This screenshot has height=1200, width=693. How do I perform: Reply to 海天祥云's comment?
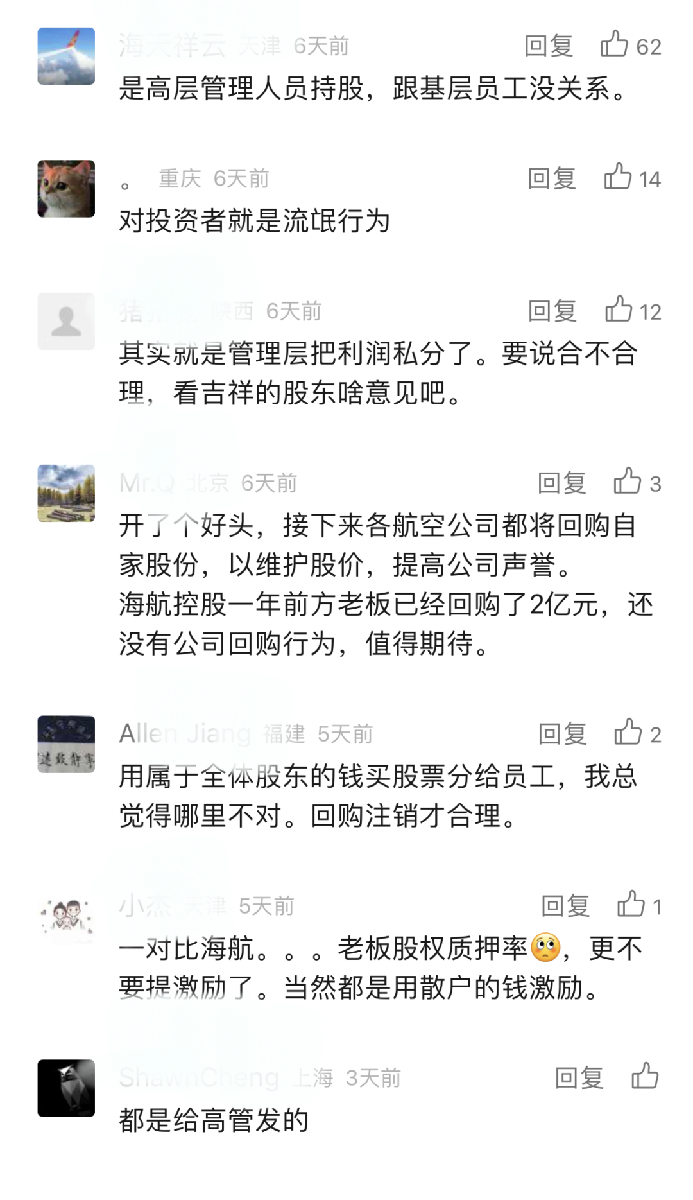(549, 45)
